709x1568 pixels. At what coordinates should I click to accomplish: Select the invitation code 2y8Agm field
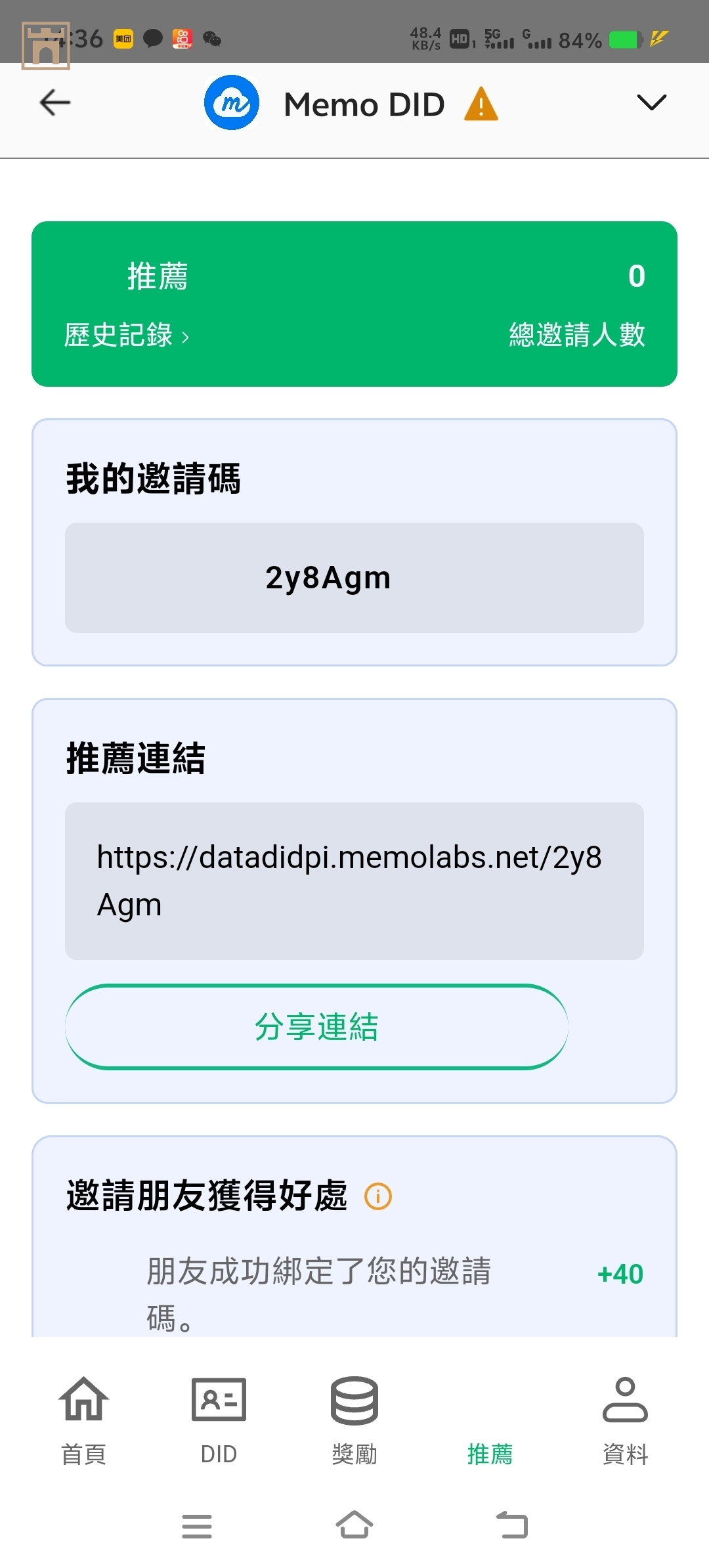(x=353, y=577)
